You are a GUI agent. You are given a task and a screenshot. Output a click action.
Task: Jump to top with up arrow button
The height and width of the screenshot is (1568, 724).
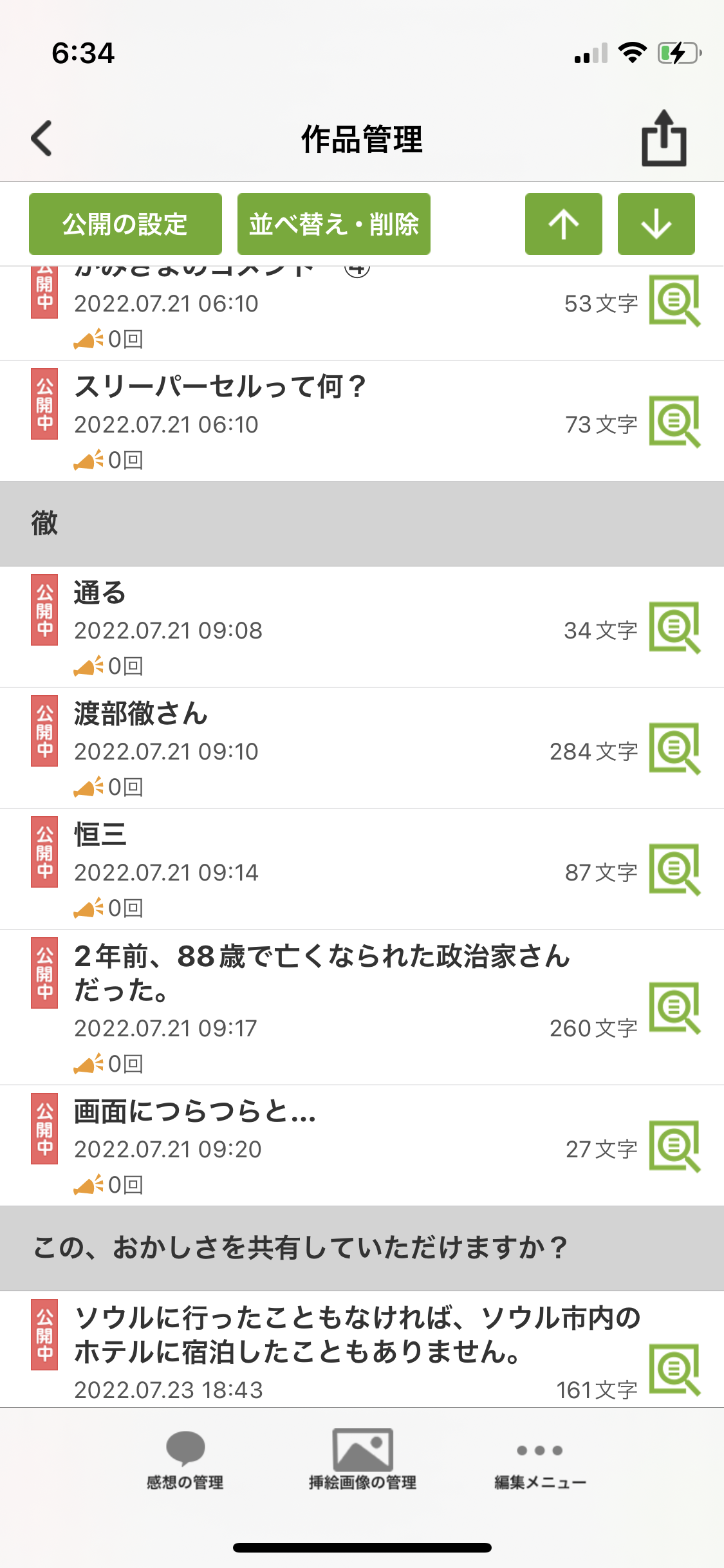click(563, 224)
